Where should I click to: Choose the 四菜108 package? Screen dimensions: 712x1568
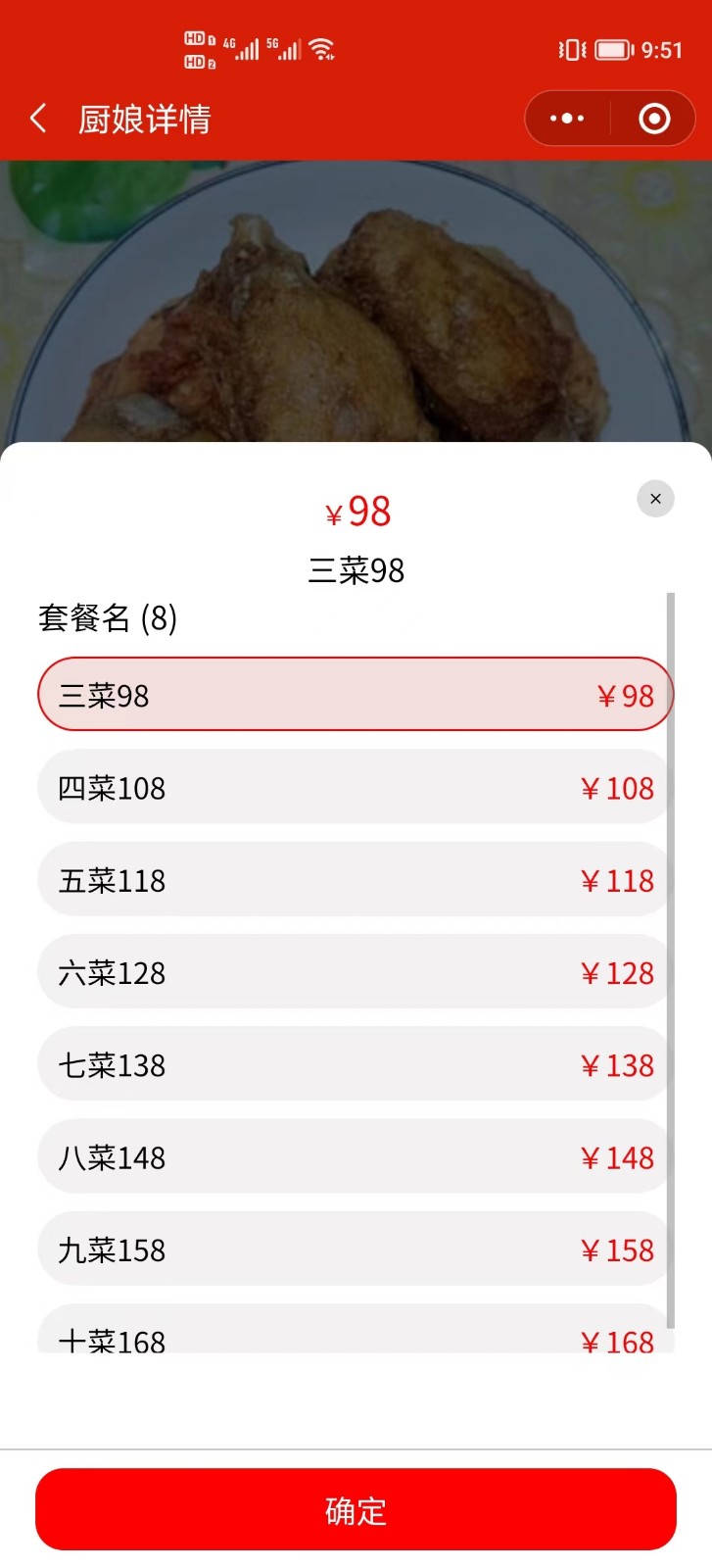pos(355,787)
